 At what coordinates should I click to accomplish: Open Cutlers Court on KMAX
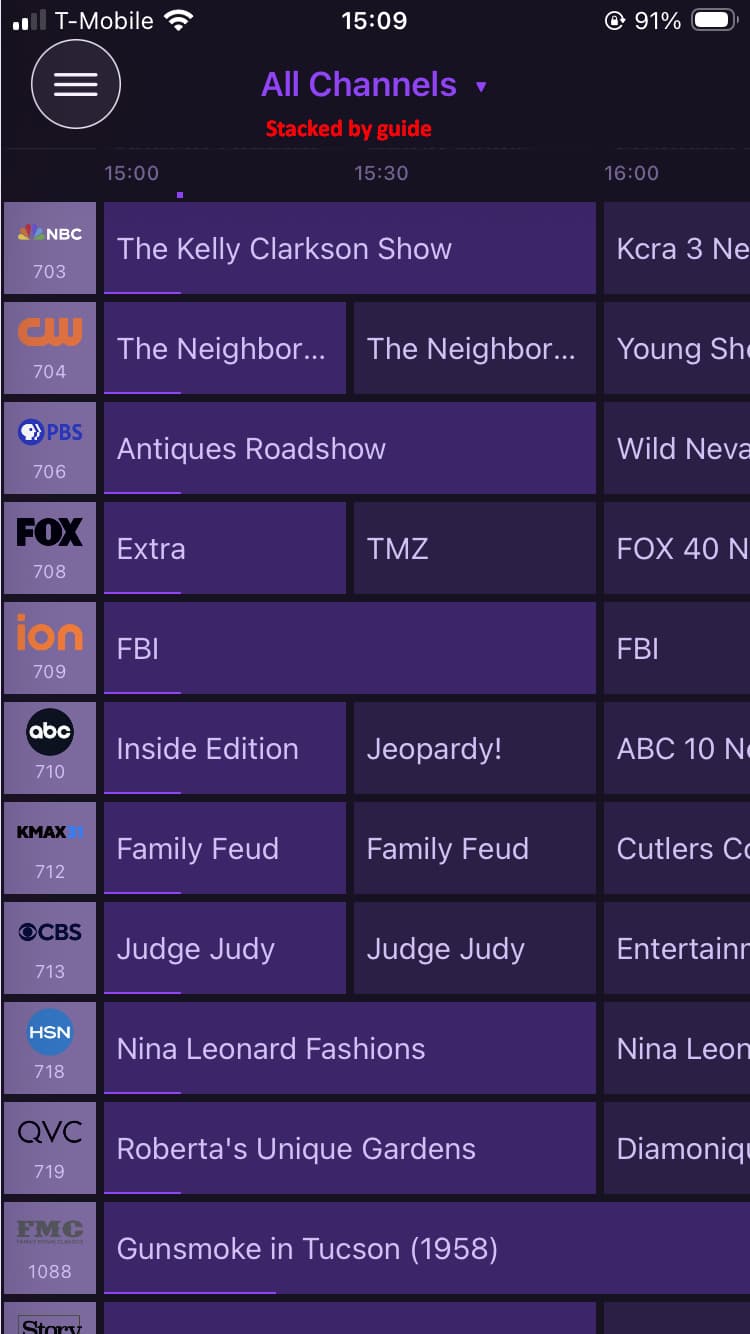click(678, 848)
